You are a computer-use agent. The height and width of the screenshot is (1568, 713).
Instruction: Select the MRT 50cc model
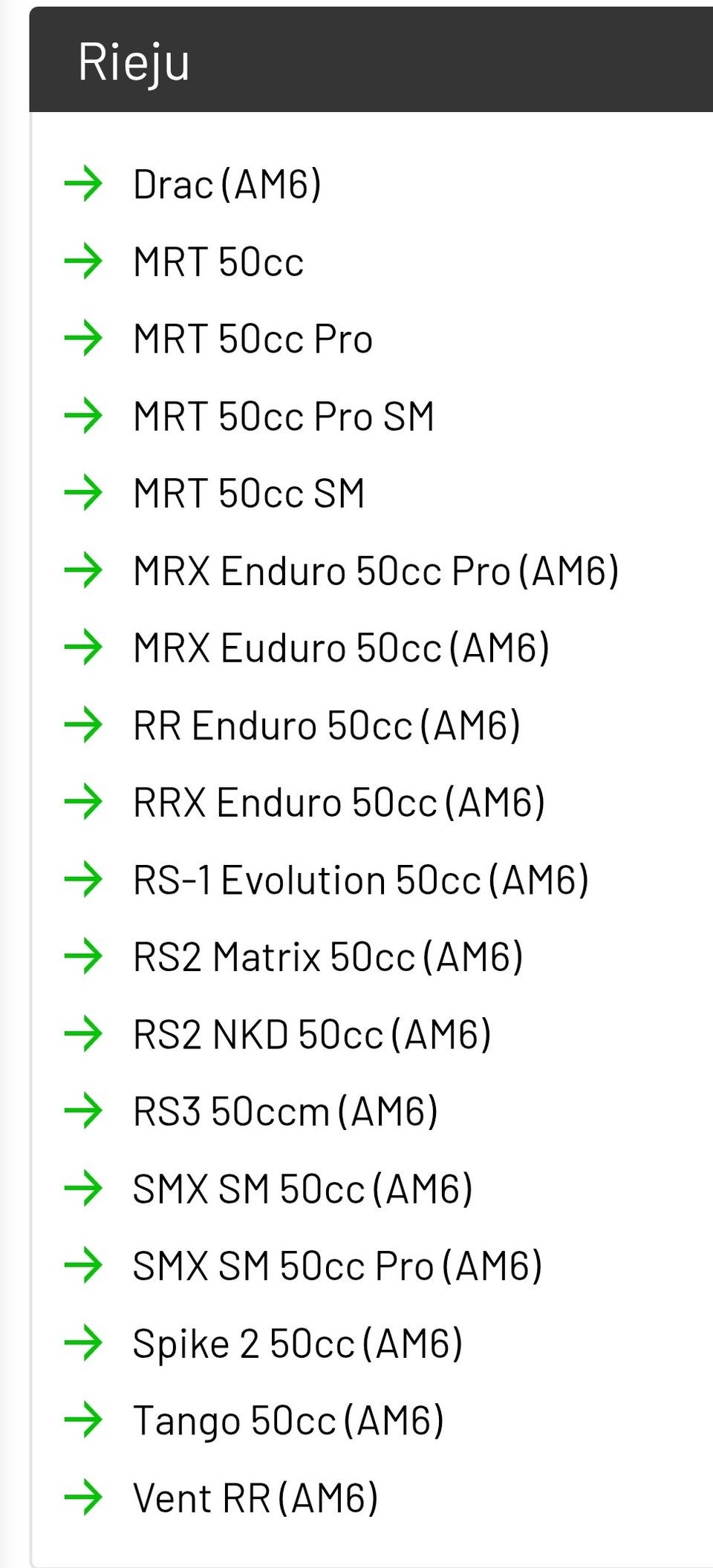click(x=218, y=262)
